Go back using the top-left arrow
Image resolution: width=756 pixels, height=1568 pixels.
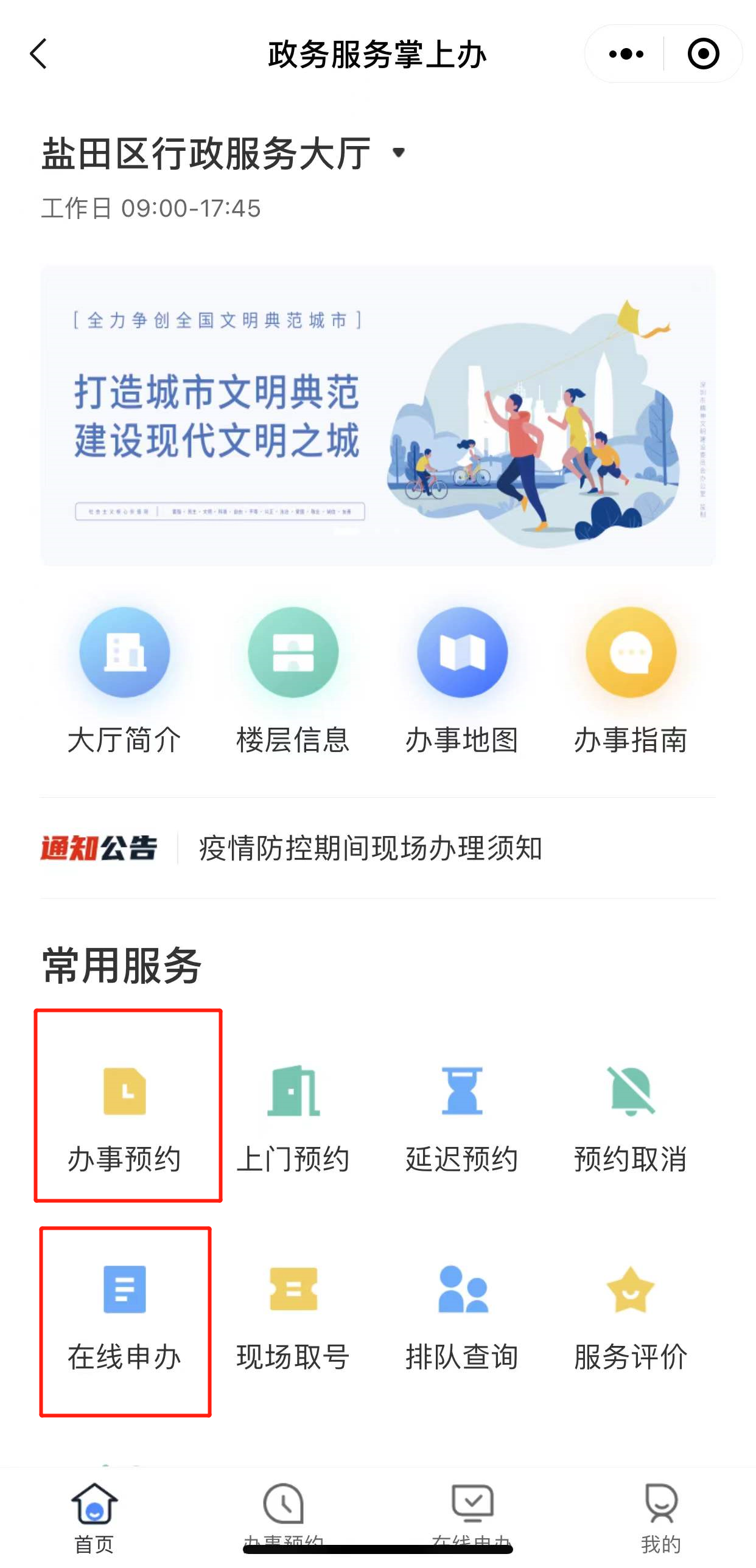tap(39, 54)
